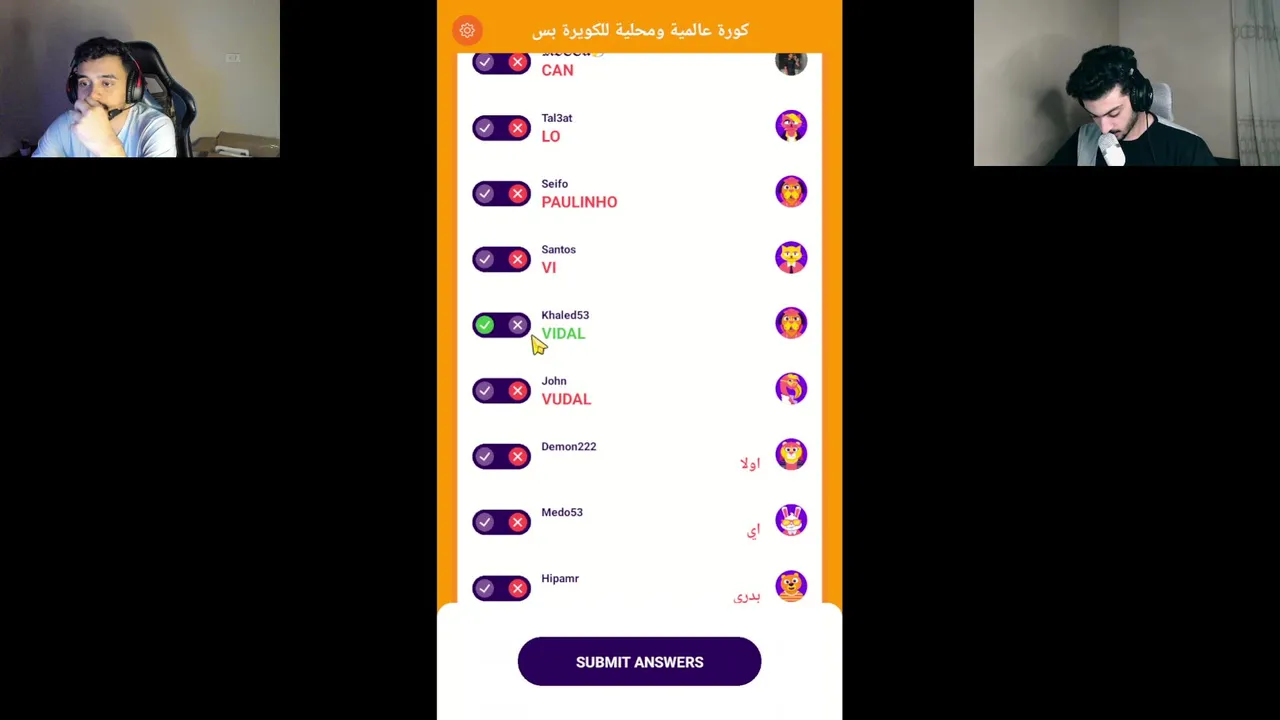Mark Demon222's answer as correct
The width and height of the screenshot is (1280, 720).
coord(485,457)
